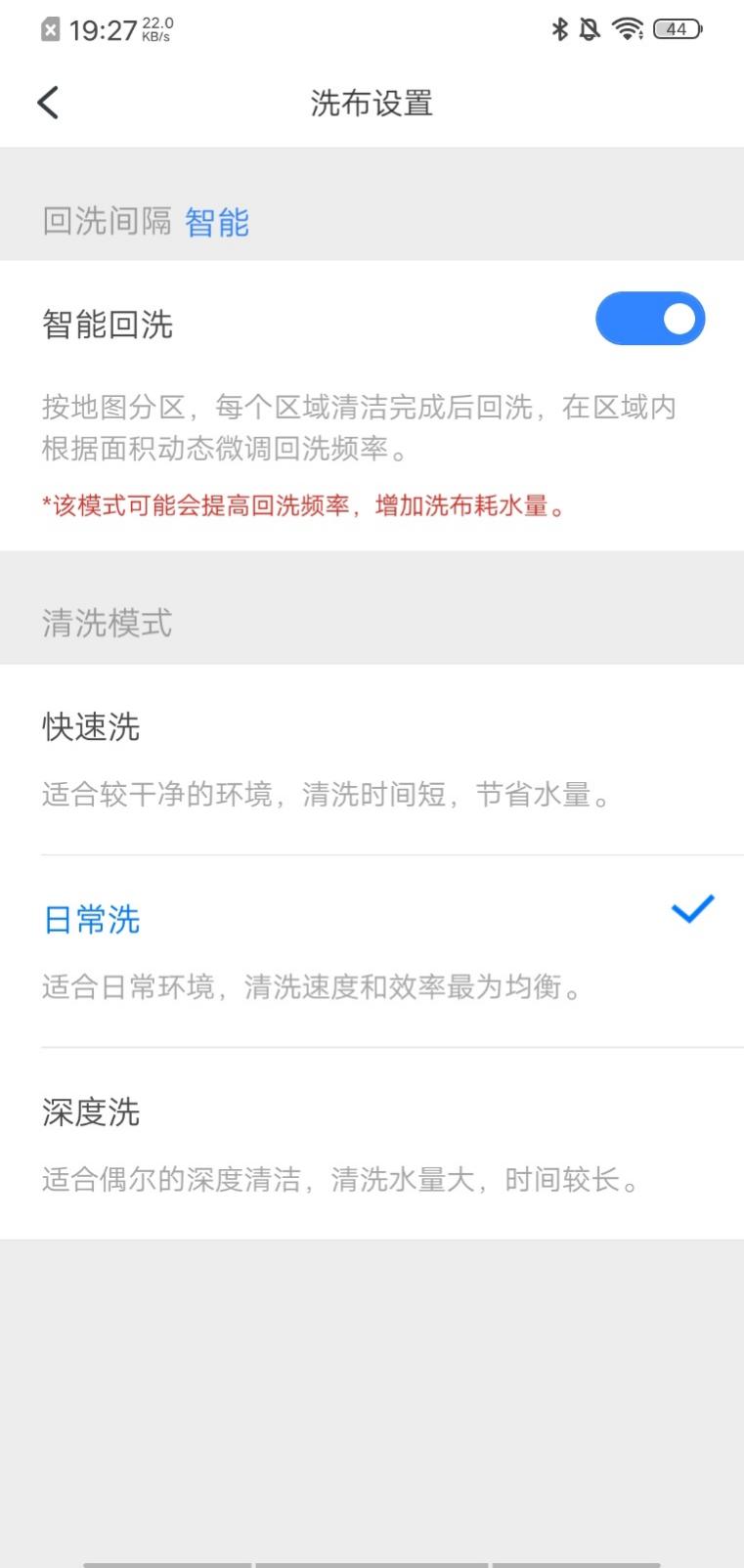Click the Wi-Fi signal icon
Image resolution: width=744 pixels, height=1568 pixels.
click(x=625, y=28)
